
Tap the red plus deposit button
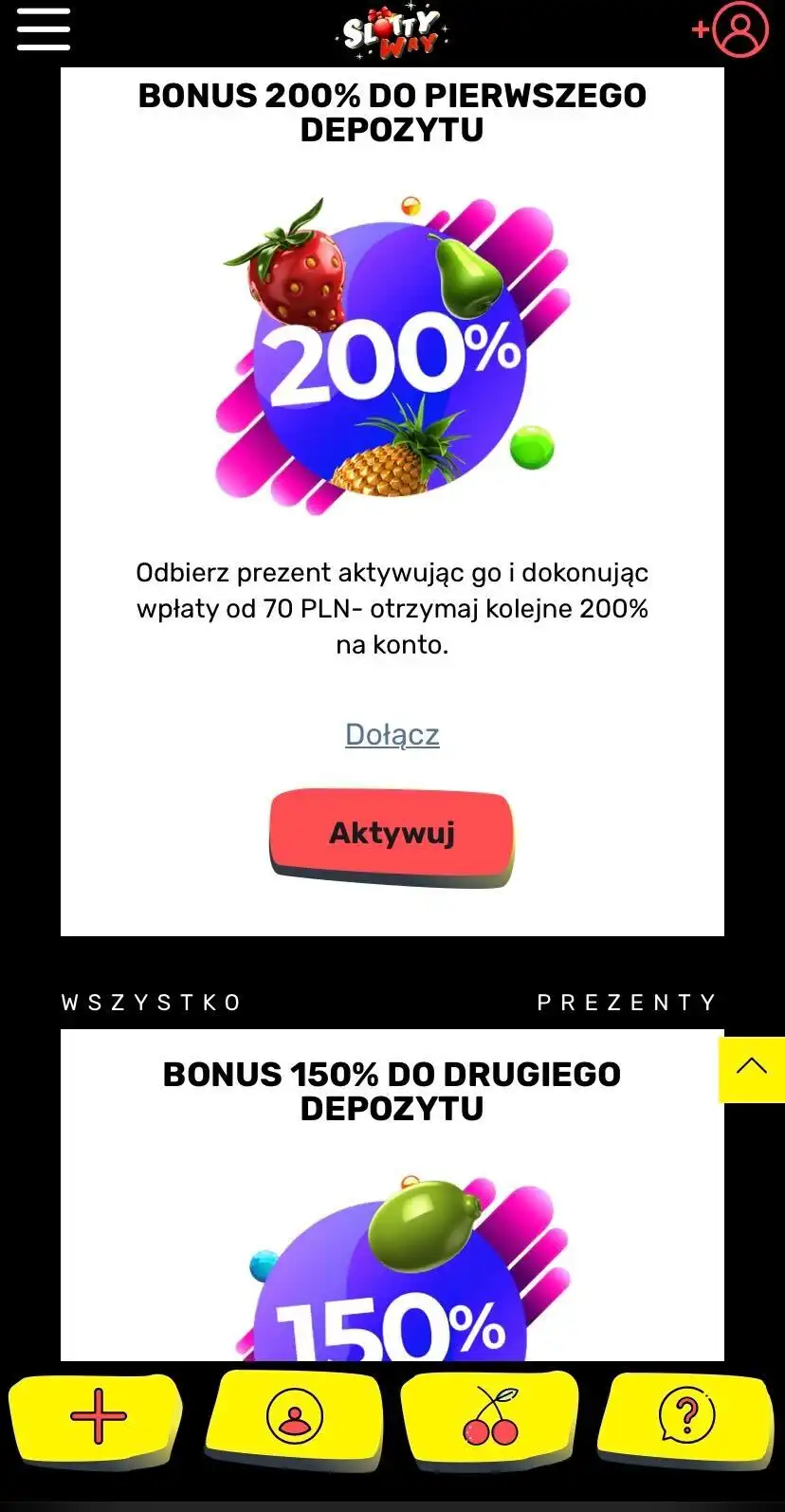tap(98, 1417)
